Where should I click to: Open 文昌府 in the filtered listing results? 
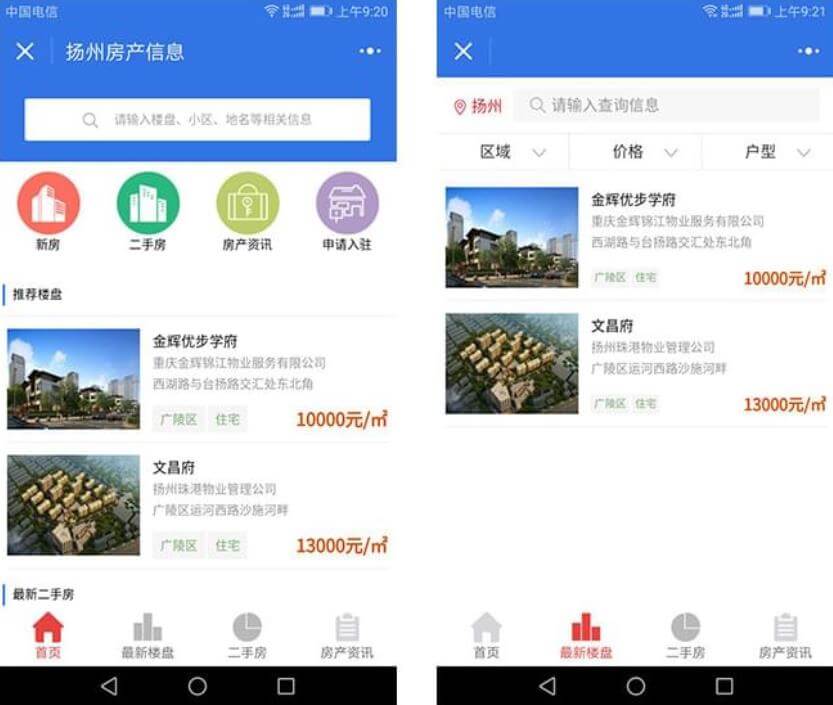(635, 364)
